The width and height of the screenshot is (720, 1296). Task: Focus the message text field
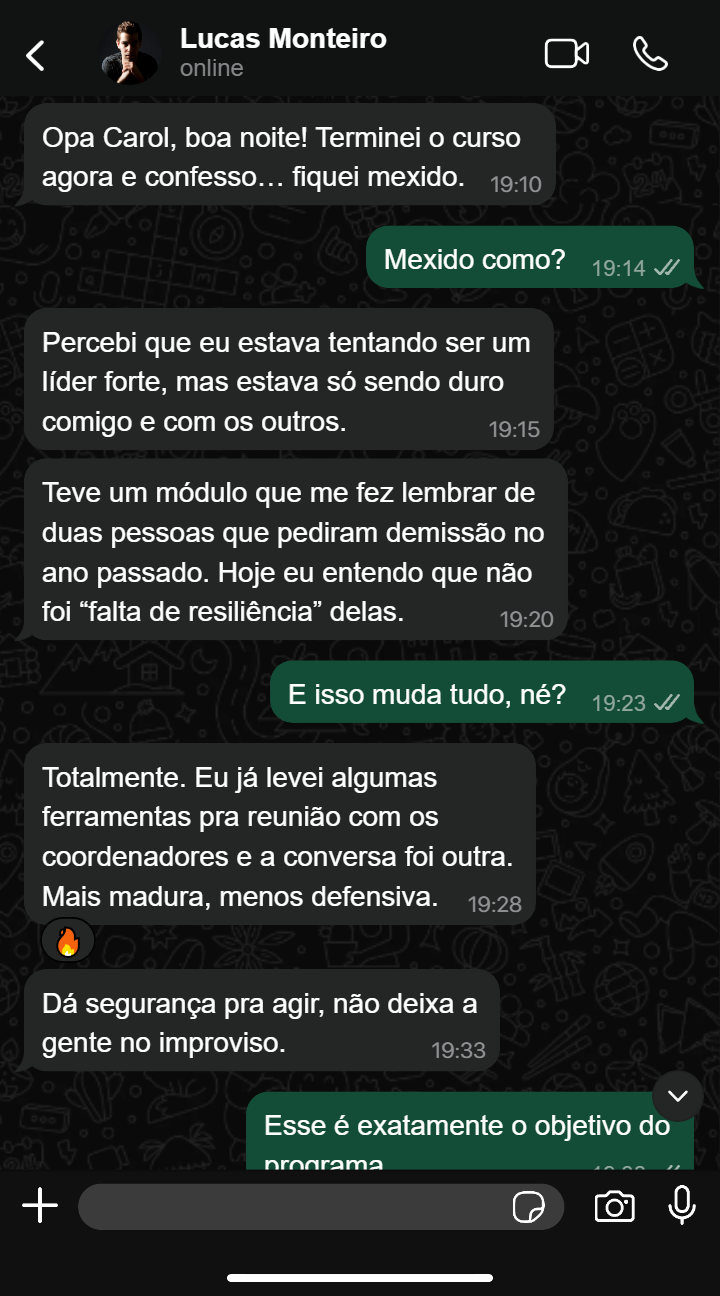tap(290, 1207)
